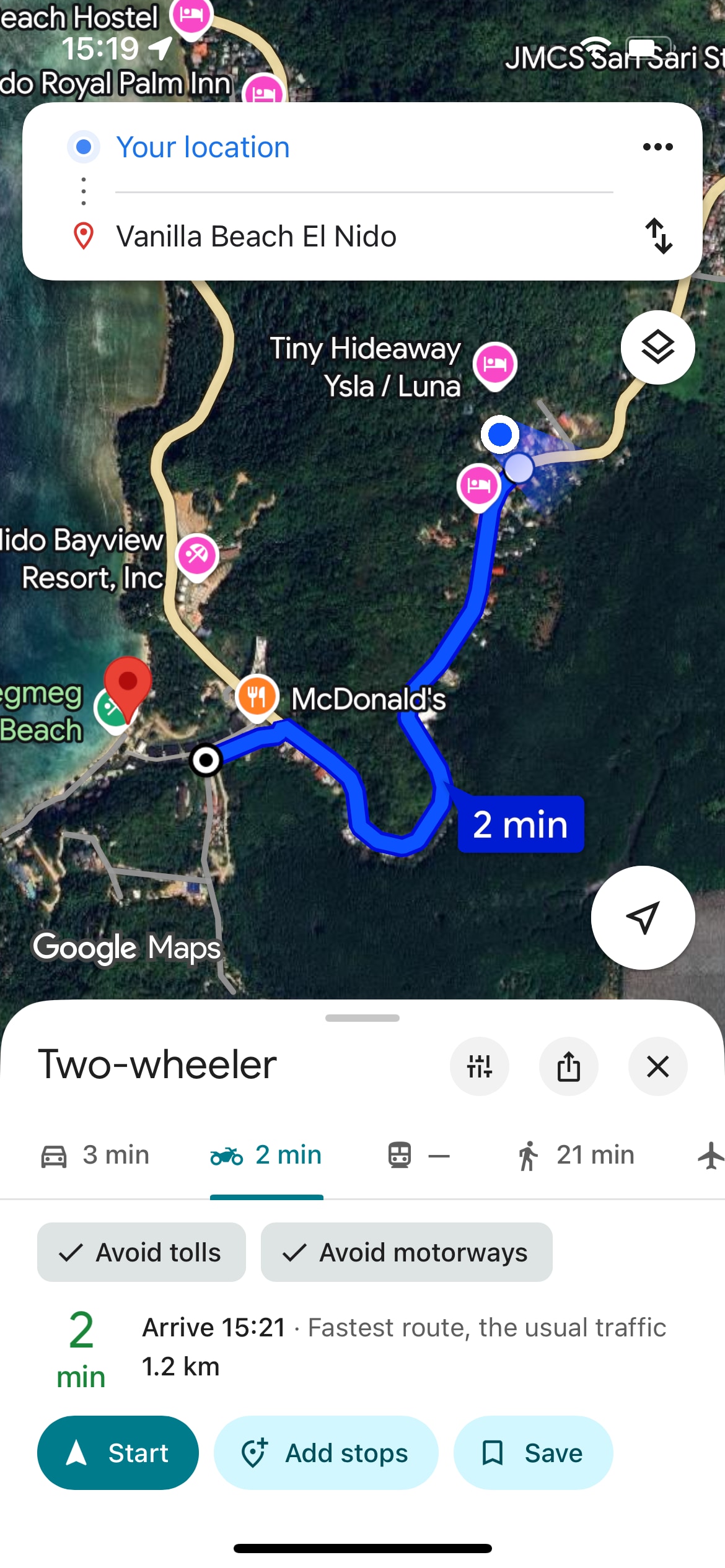Open the map layers button
725x1568 pixels.
coord(657,347)
